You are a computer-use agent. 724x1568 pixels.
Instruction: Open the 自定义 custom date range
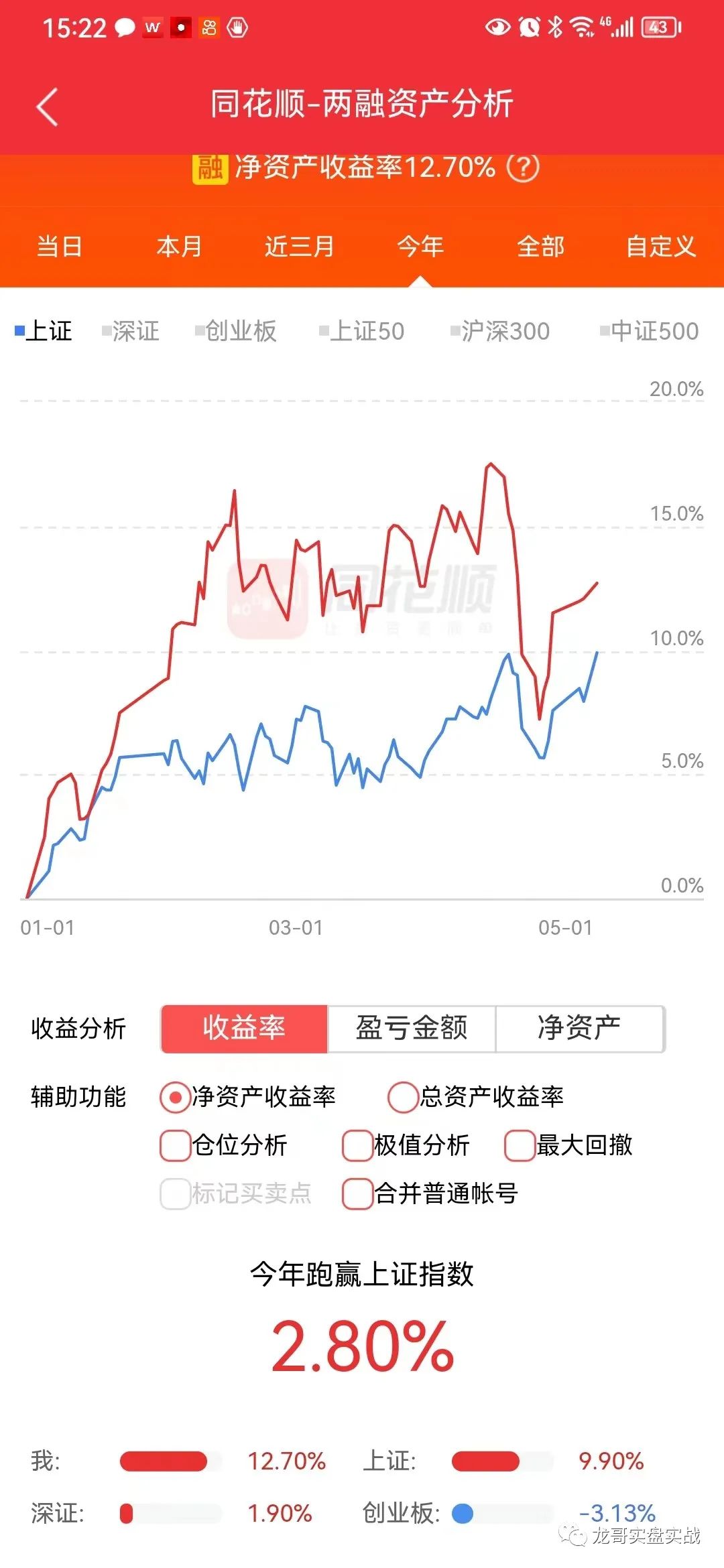(x=662, y=247)
